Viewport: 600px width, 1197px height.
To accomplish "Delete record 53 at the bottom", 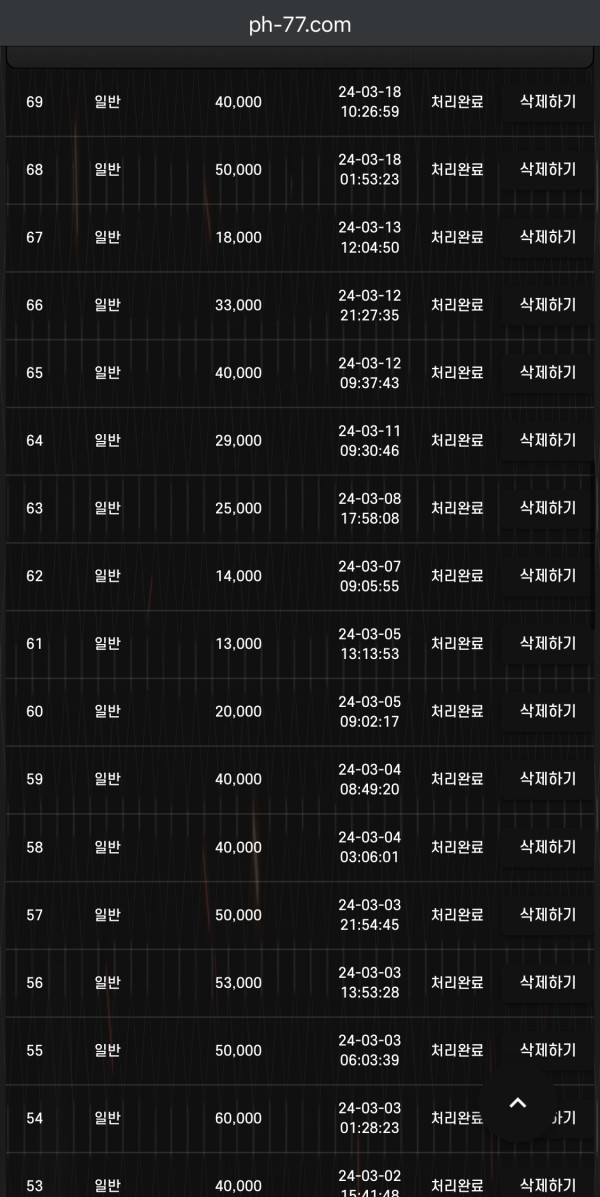I will pos(547,1185).
